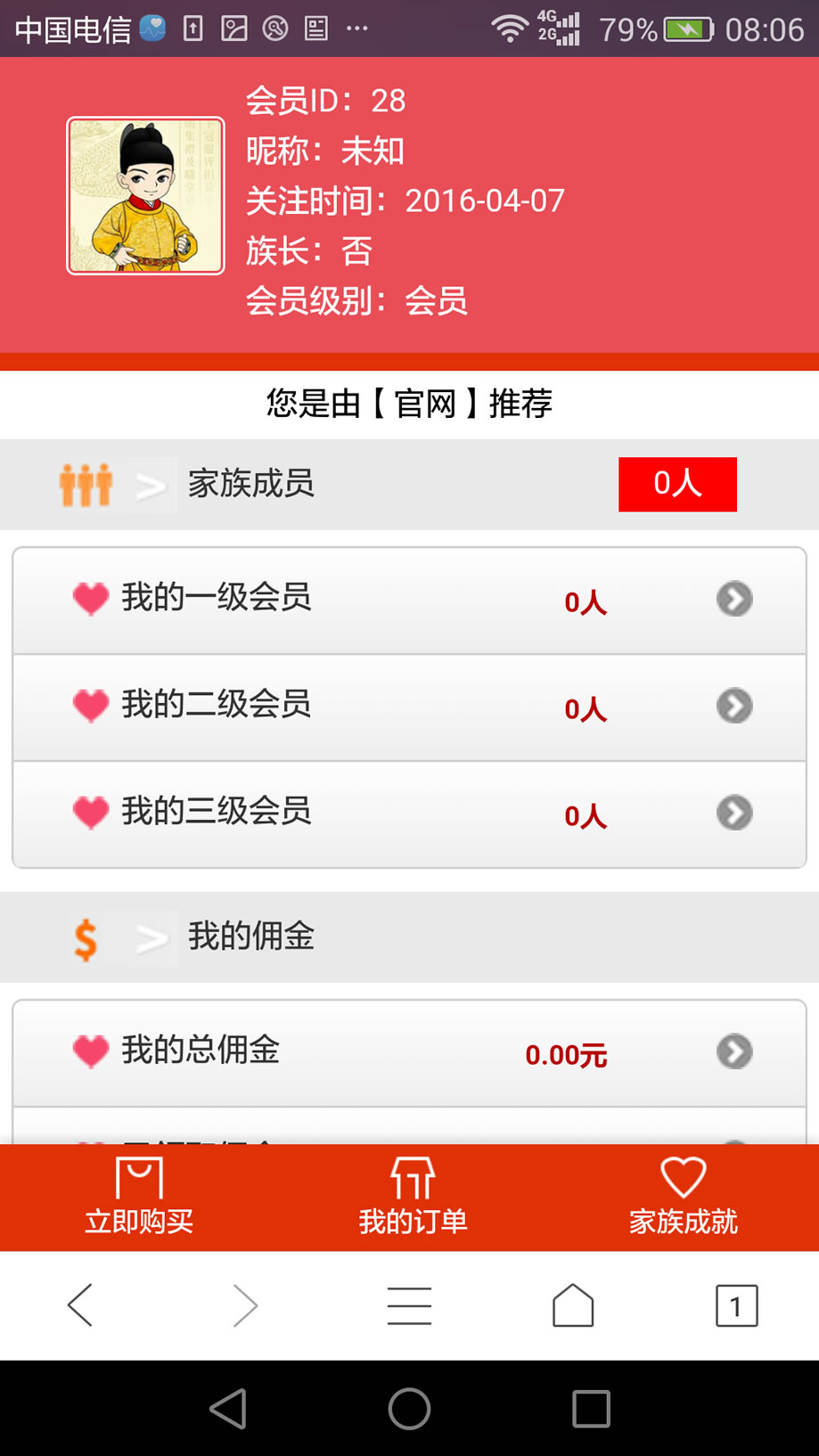Tap the system home button
This screenshot has height=1456, width=819.
[x=409, y=1409]
